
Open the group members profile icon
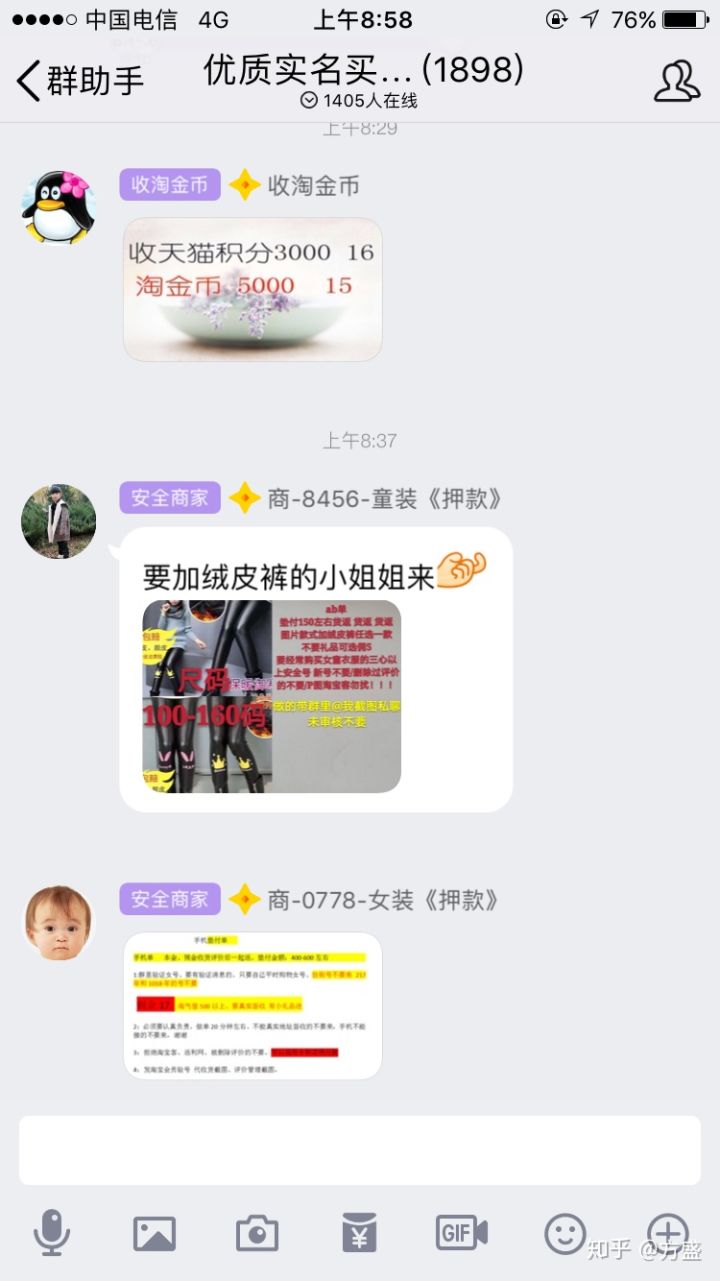677,80
